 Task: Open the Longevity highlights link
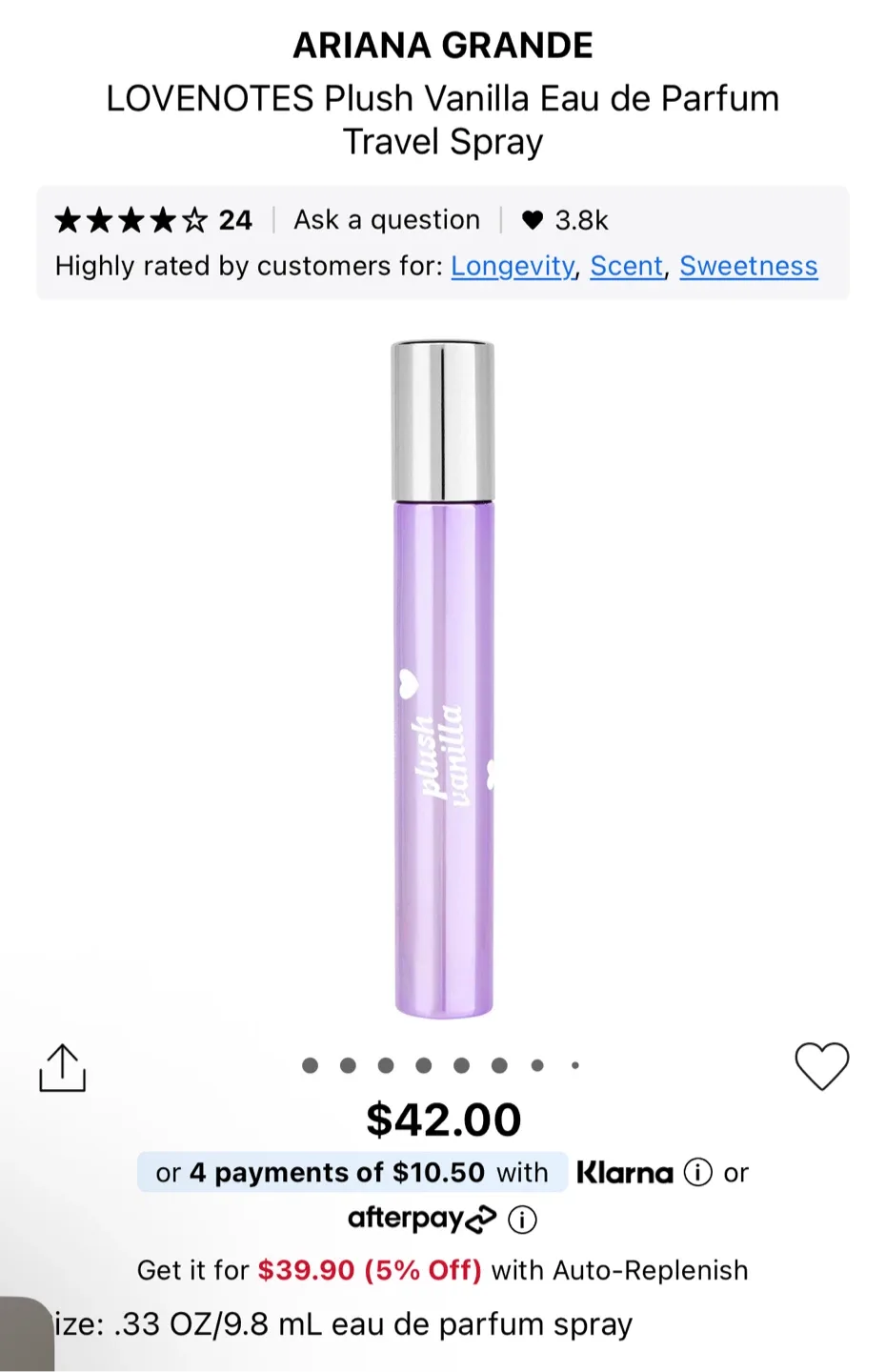coord(513,267)
